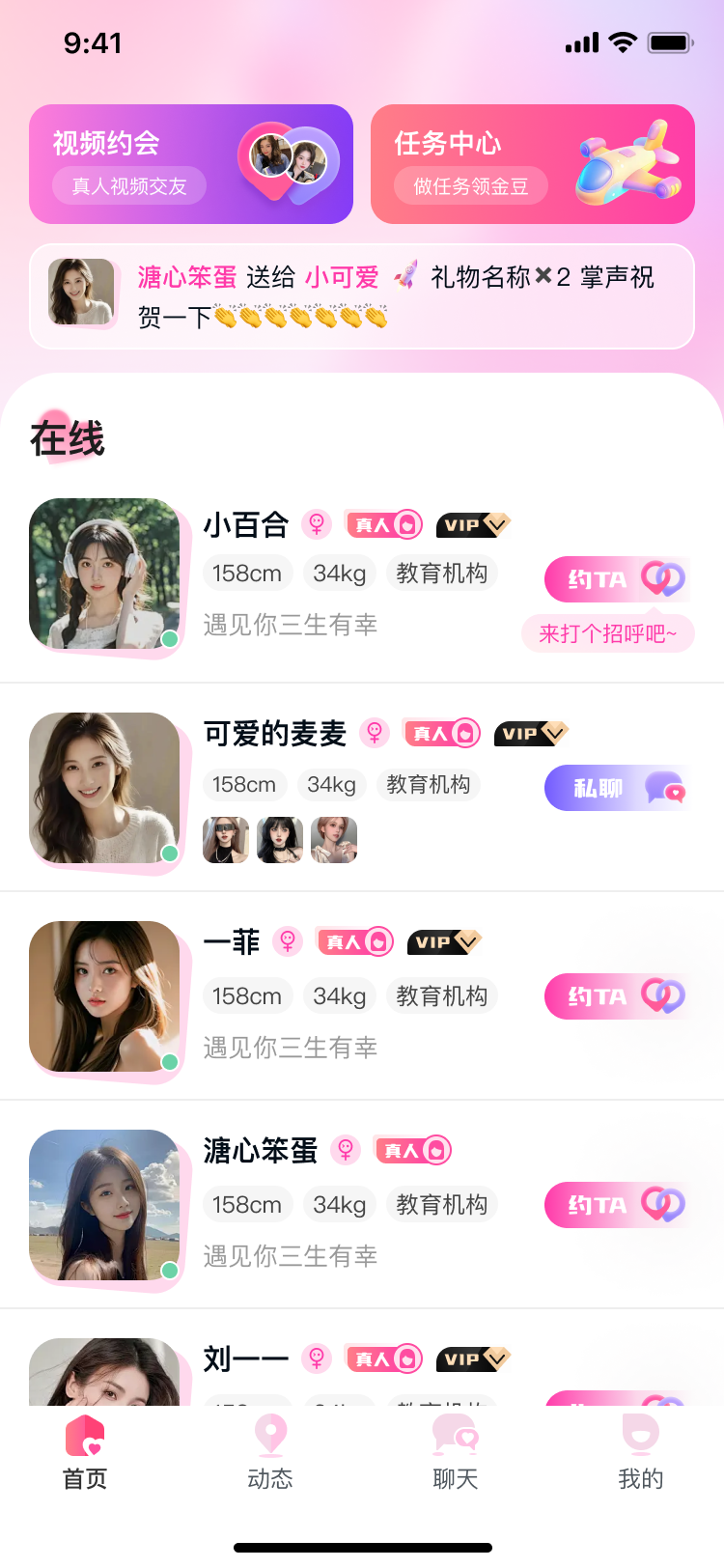The image size is (724, 1568).
Task: Open the 视频约会 video dating card
Action: click(x=190, y=164)
